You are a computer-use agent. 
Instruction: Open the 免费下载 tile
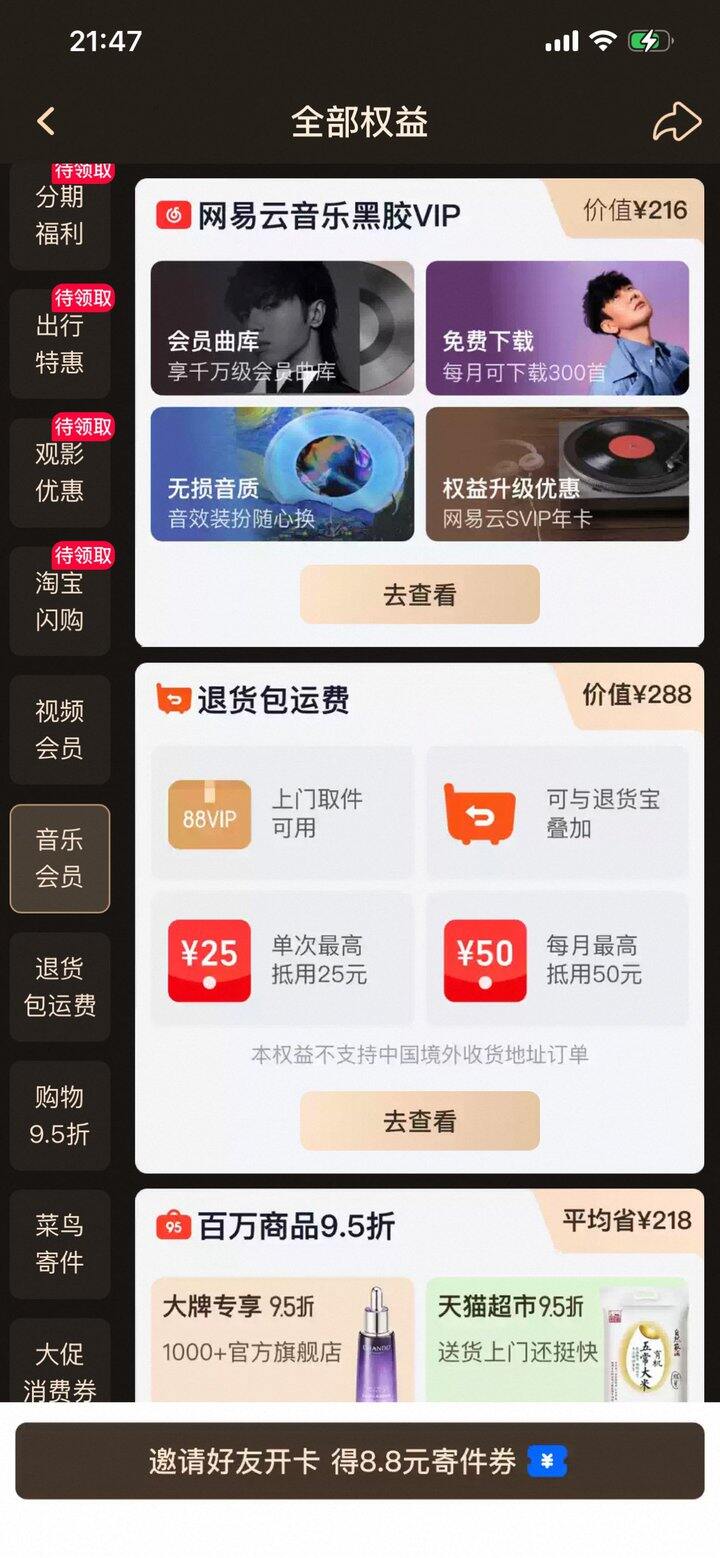tap(557, 329)
